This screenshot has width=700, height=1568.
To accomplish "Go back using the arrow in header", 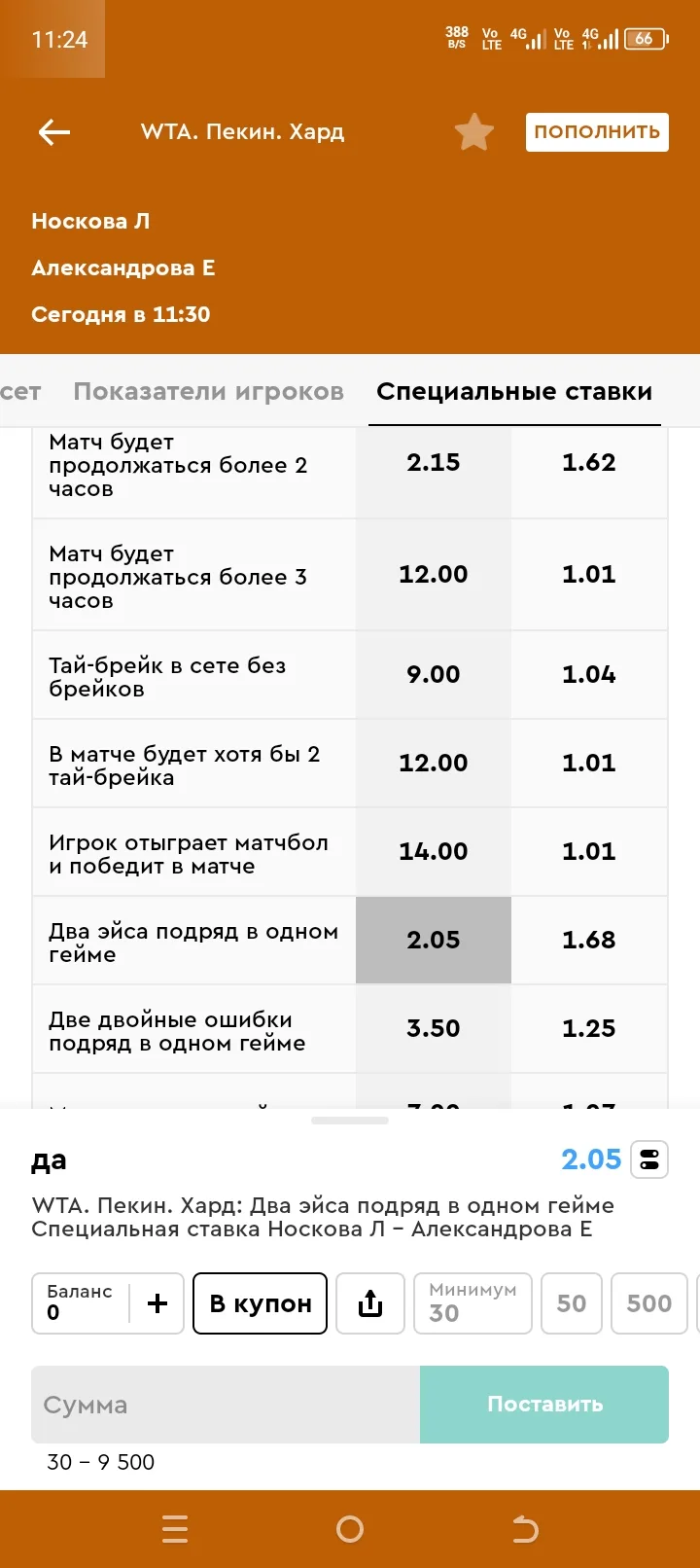I will pyautogui.click(x=54, y=132).
